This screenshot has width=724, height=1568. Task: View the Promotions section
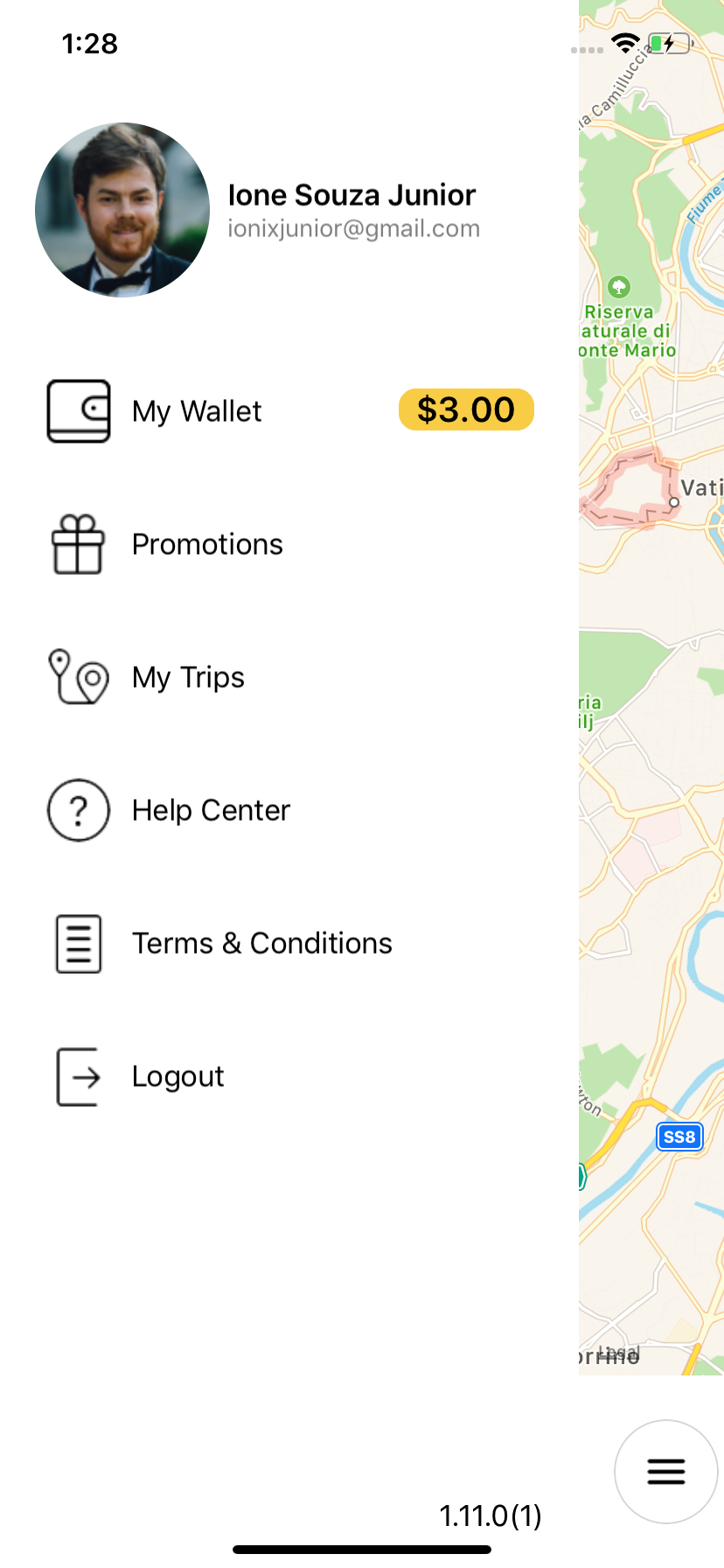[207, 544]
